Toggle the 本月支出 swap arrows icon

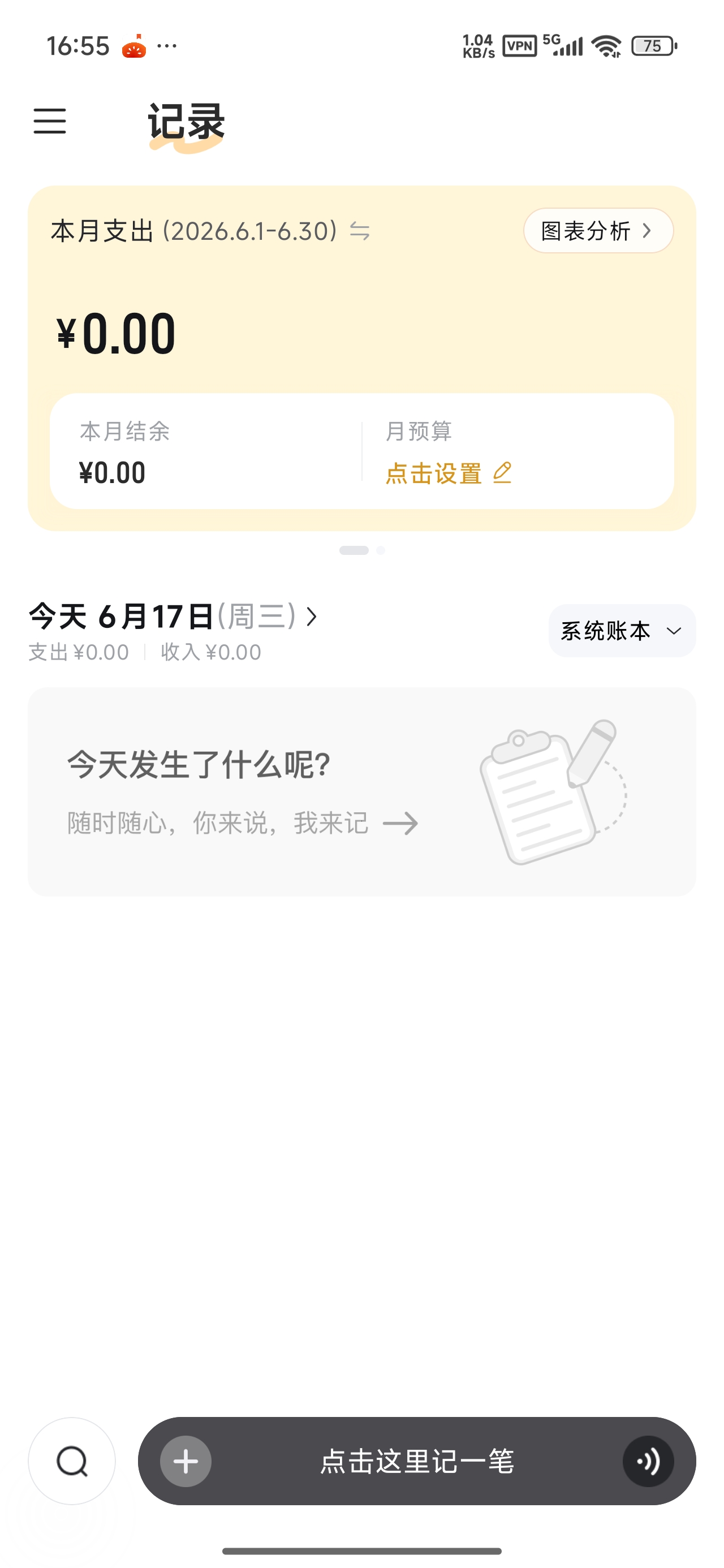pyautogui.click(x=360, y=231)
